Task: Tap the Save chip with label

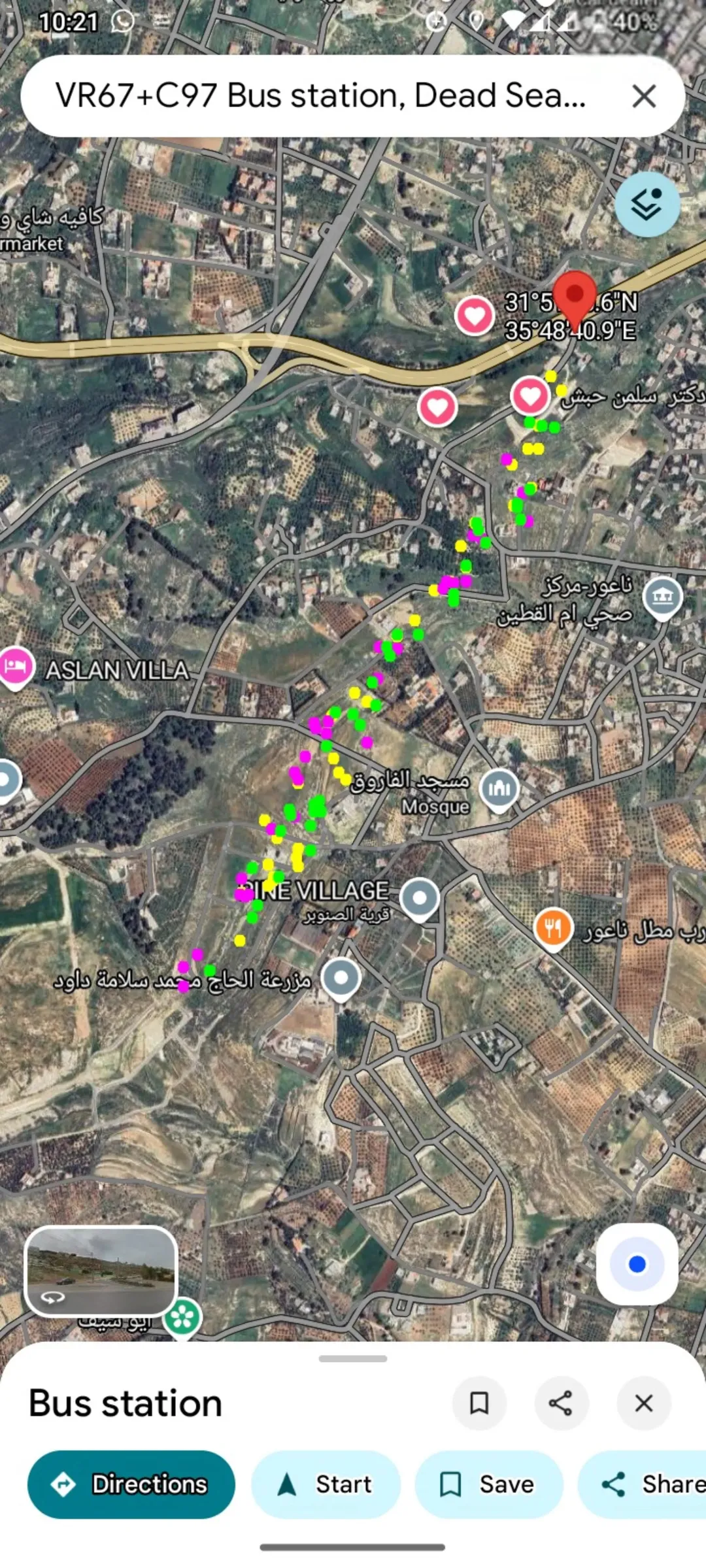Action: [489, 1484]
